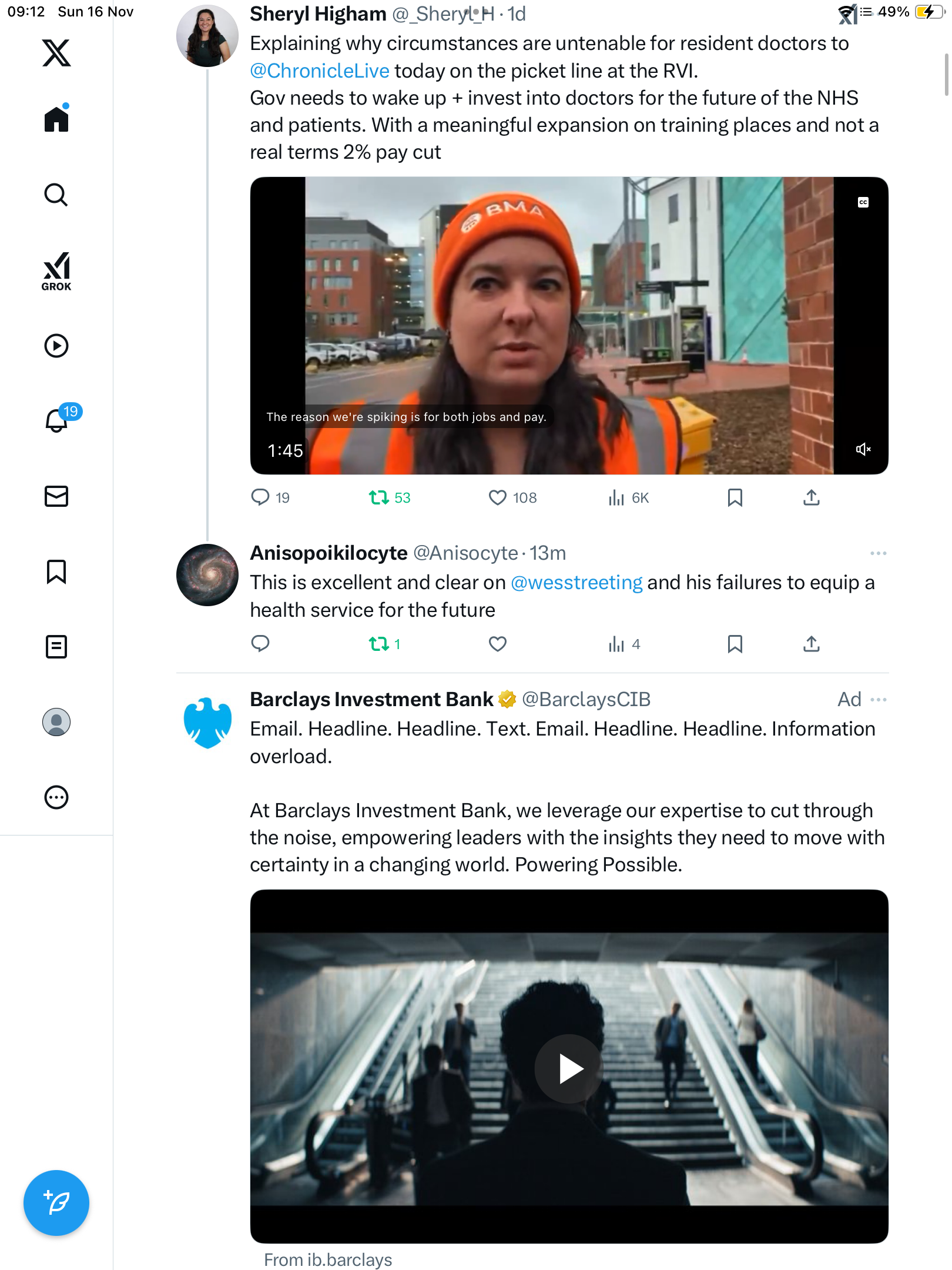Open notifications bell with 19 badge
This screenshot has height=1270, width=952.
[x=56, y=420]
